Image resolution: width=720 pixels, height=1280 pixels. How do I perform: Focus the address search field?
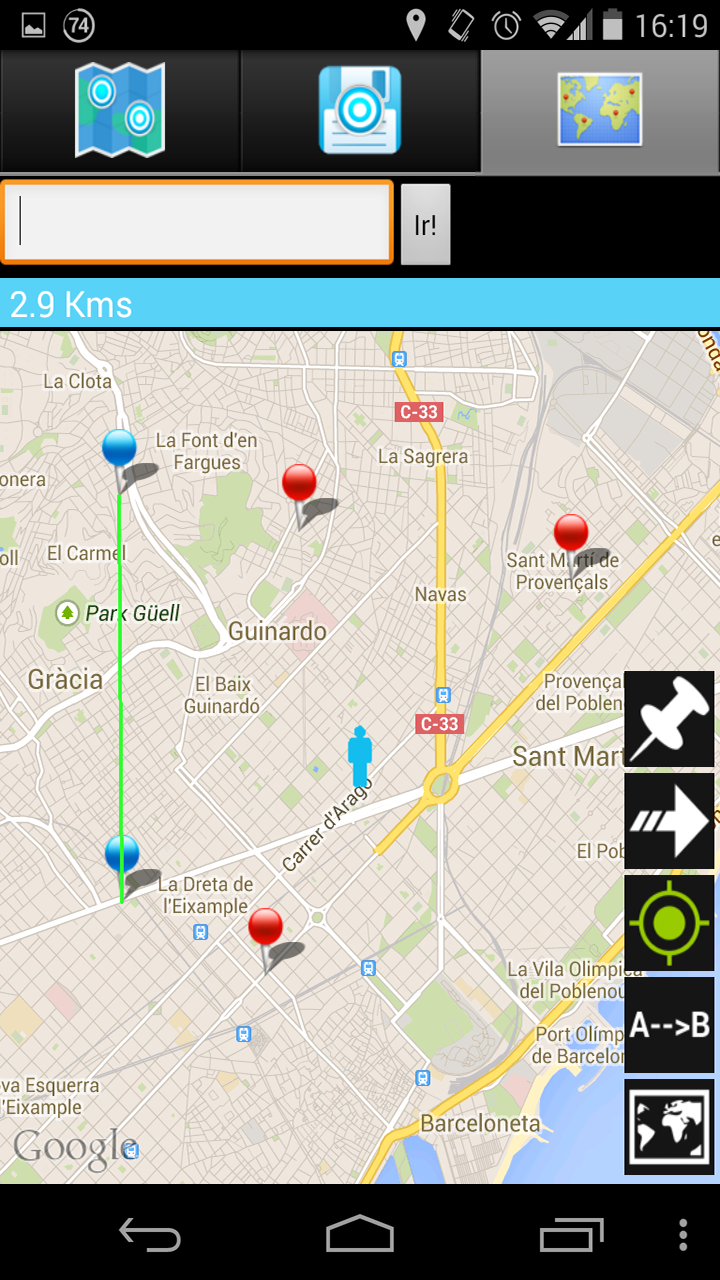pos(197,223)
